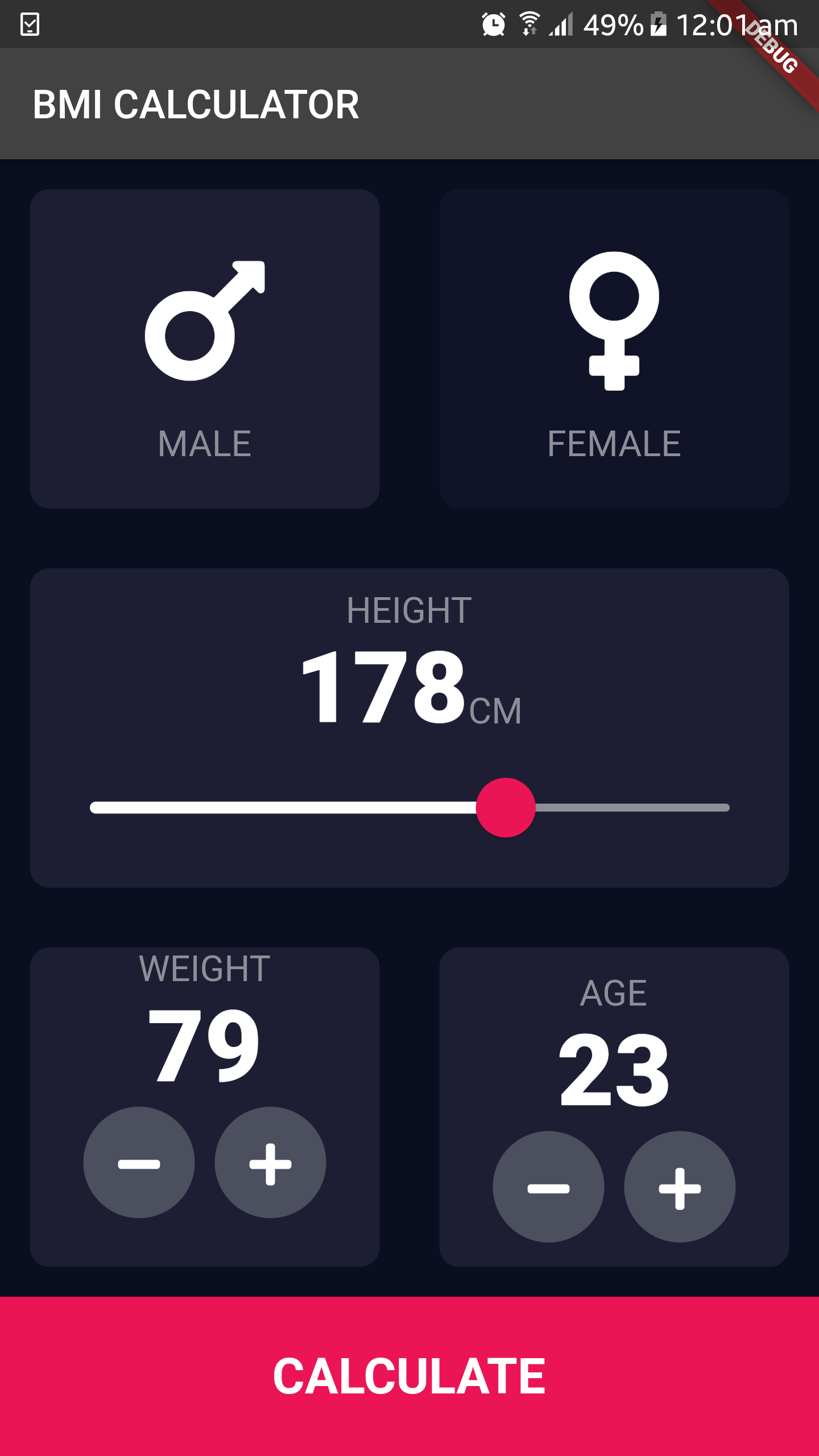The image size is (819, 1456).
Task: Click the BMI CALCULATOR title
Action: (x=196, y=102)
